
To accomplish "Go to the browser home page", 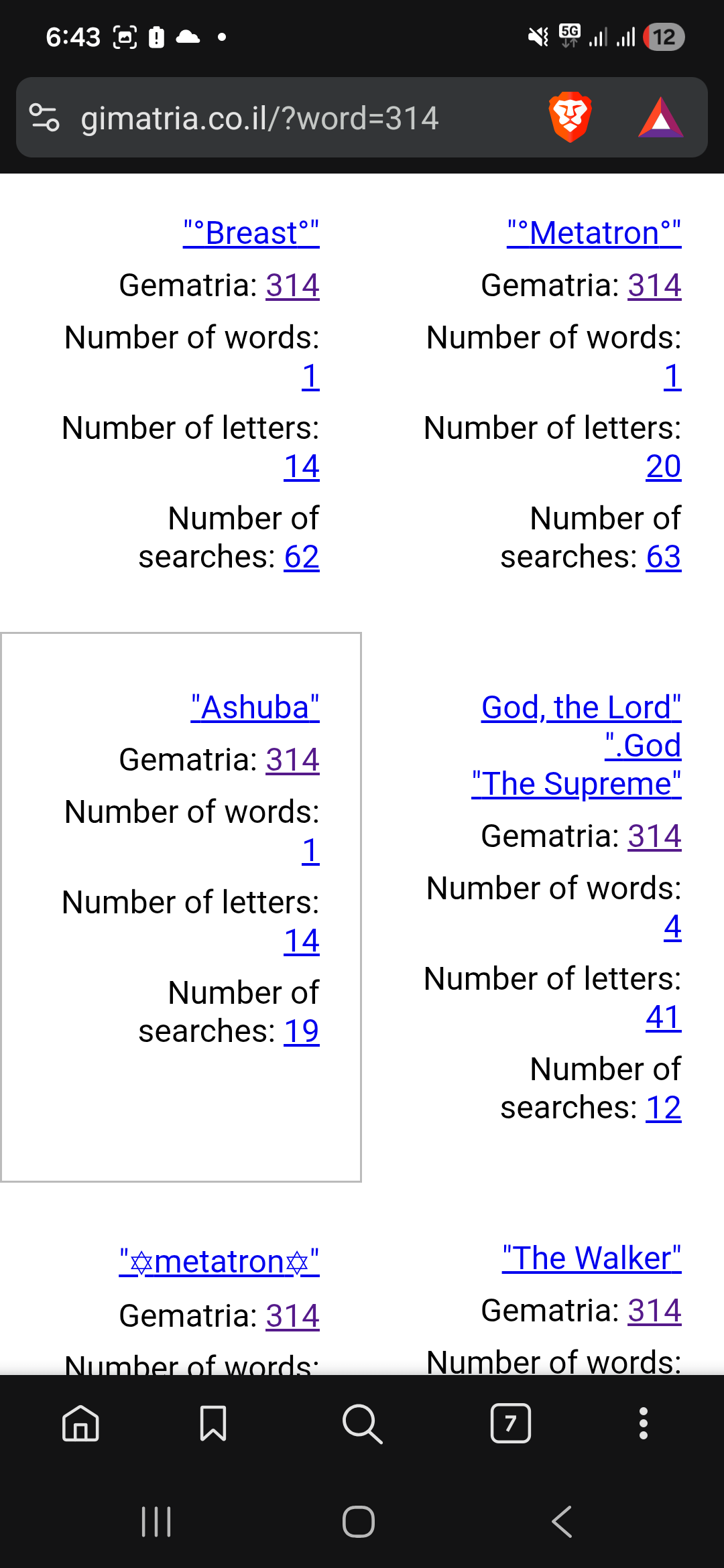I will point(80,1423).
